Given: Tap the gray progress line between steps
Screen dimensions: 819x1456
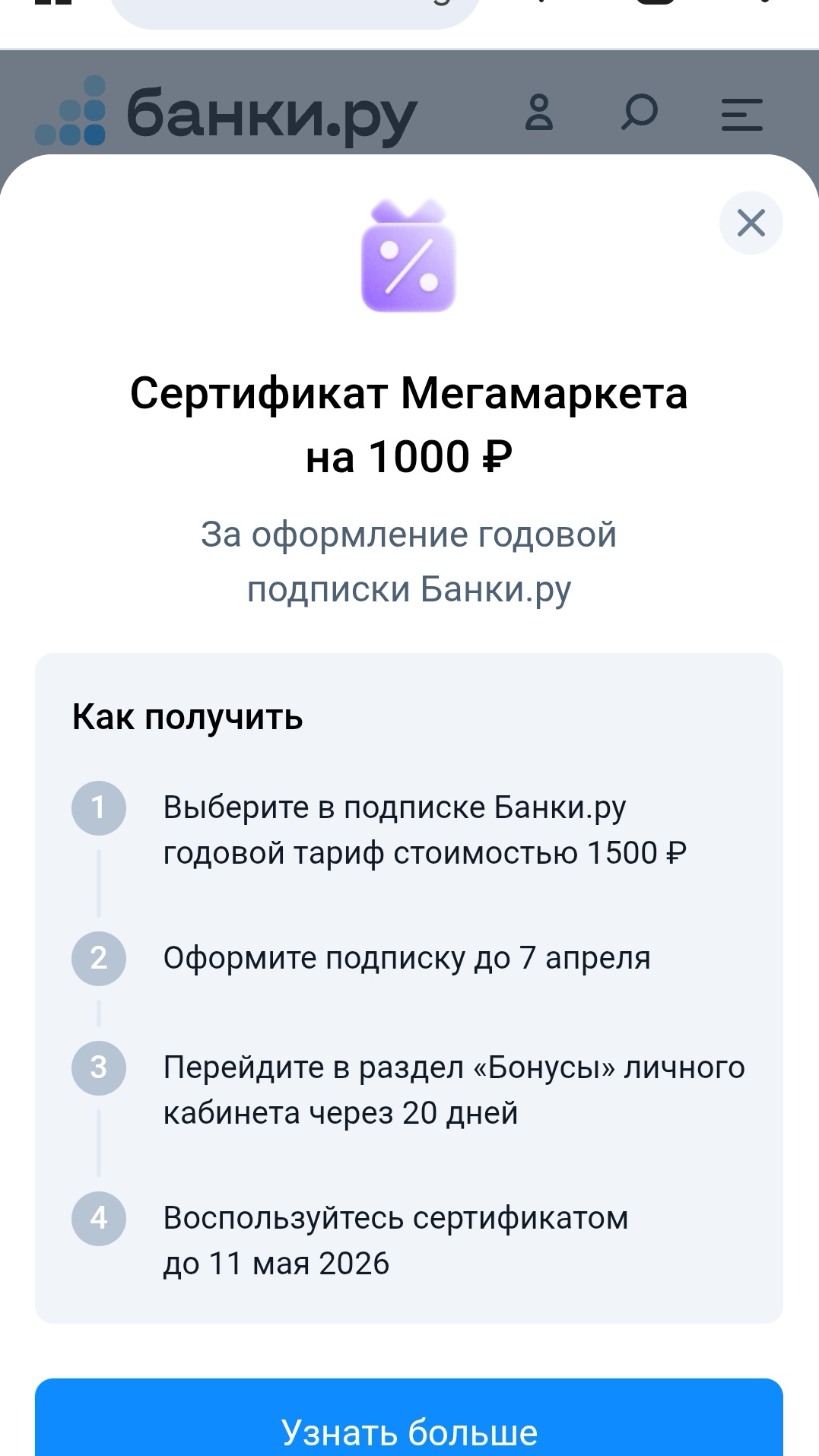Looking at the screenshot, I should (x=100, y=882).
